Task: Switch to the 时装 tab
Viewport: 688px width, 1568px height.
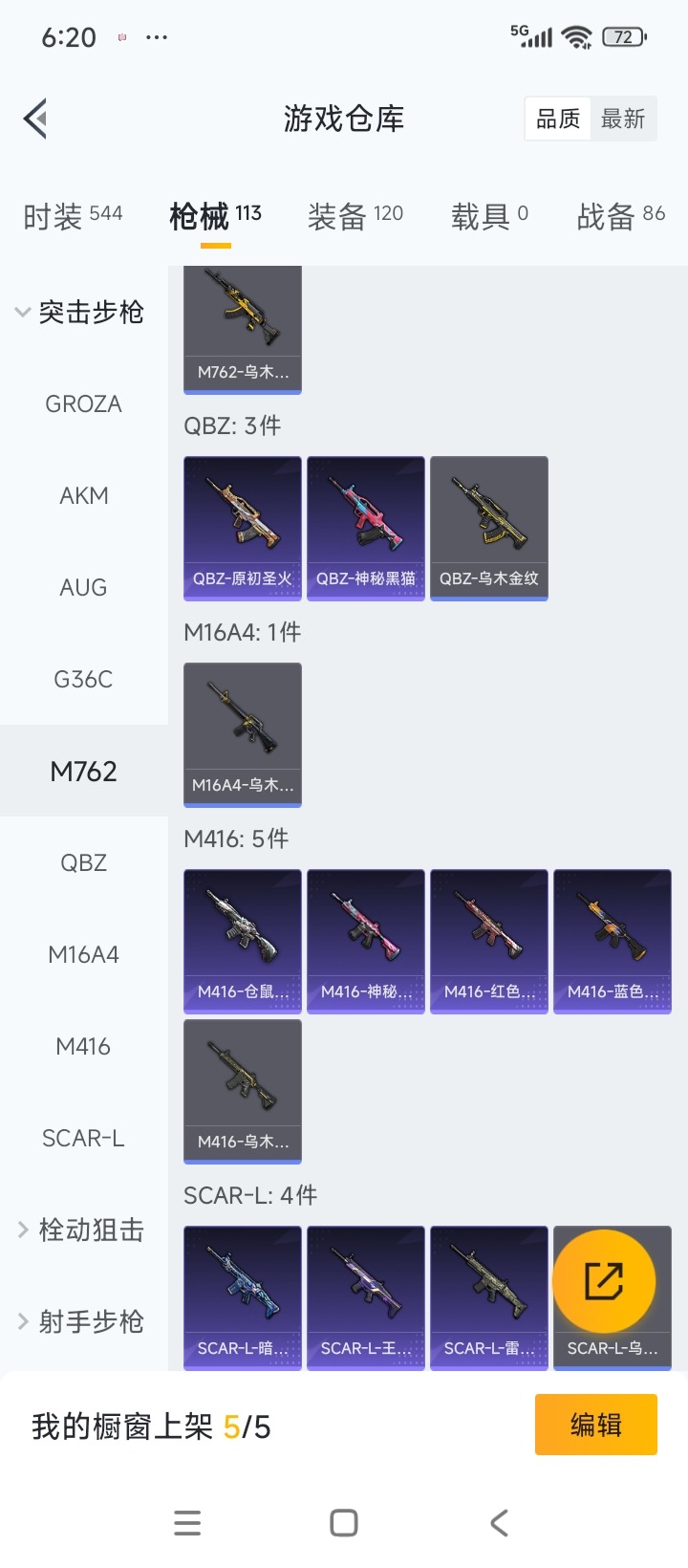Action: [73, 216]
